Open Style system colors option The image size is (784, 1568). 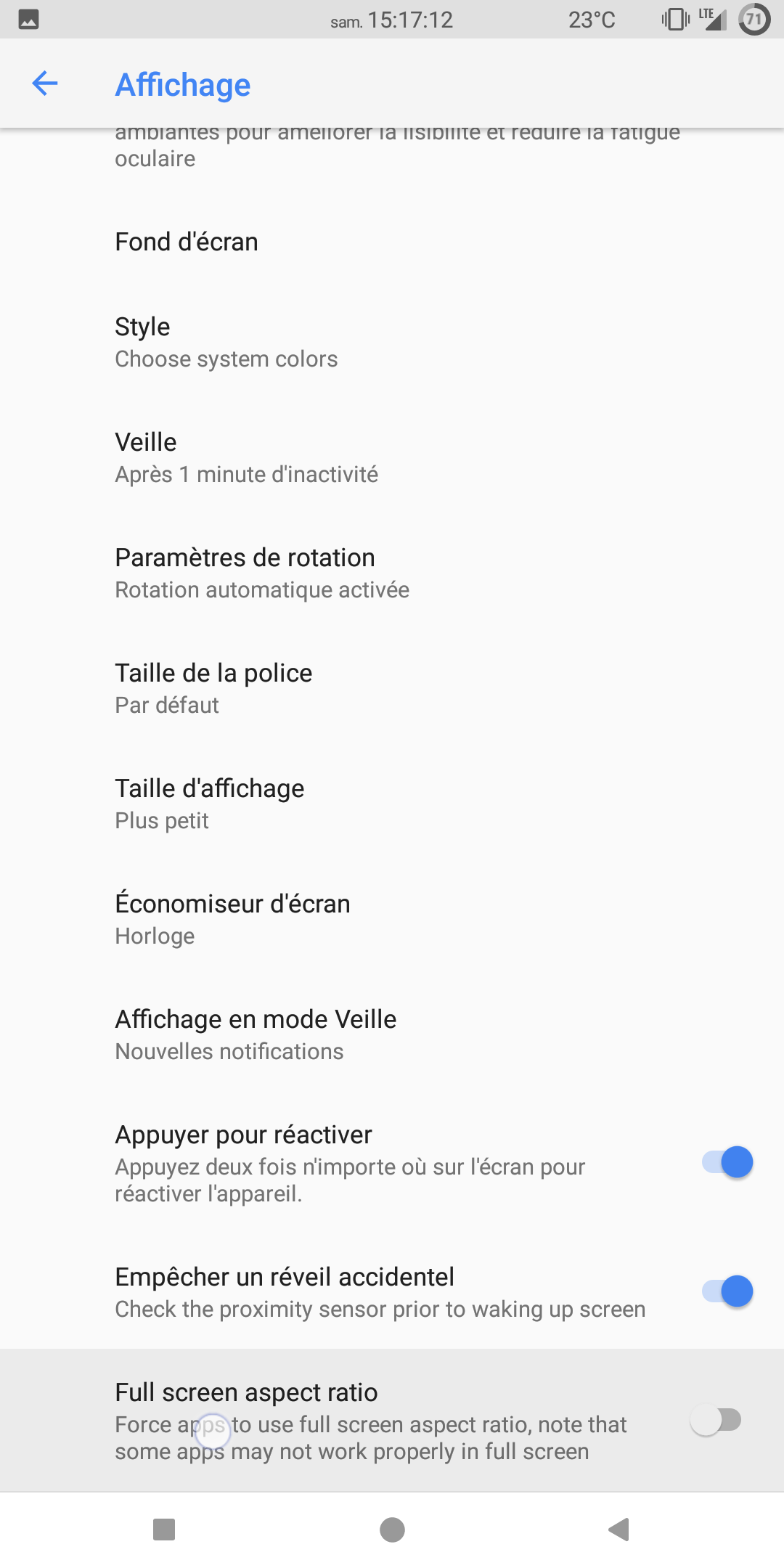click(x=226, y=342)
